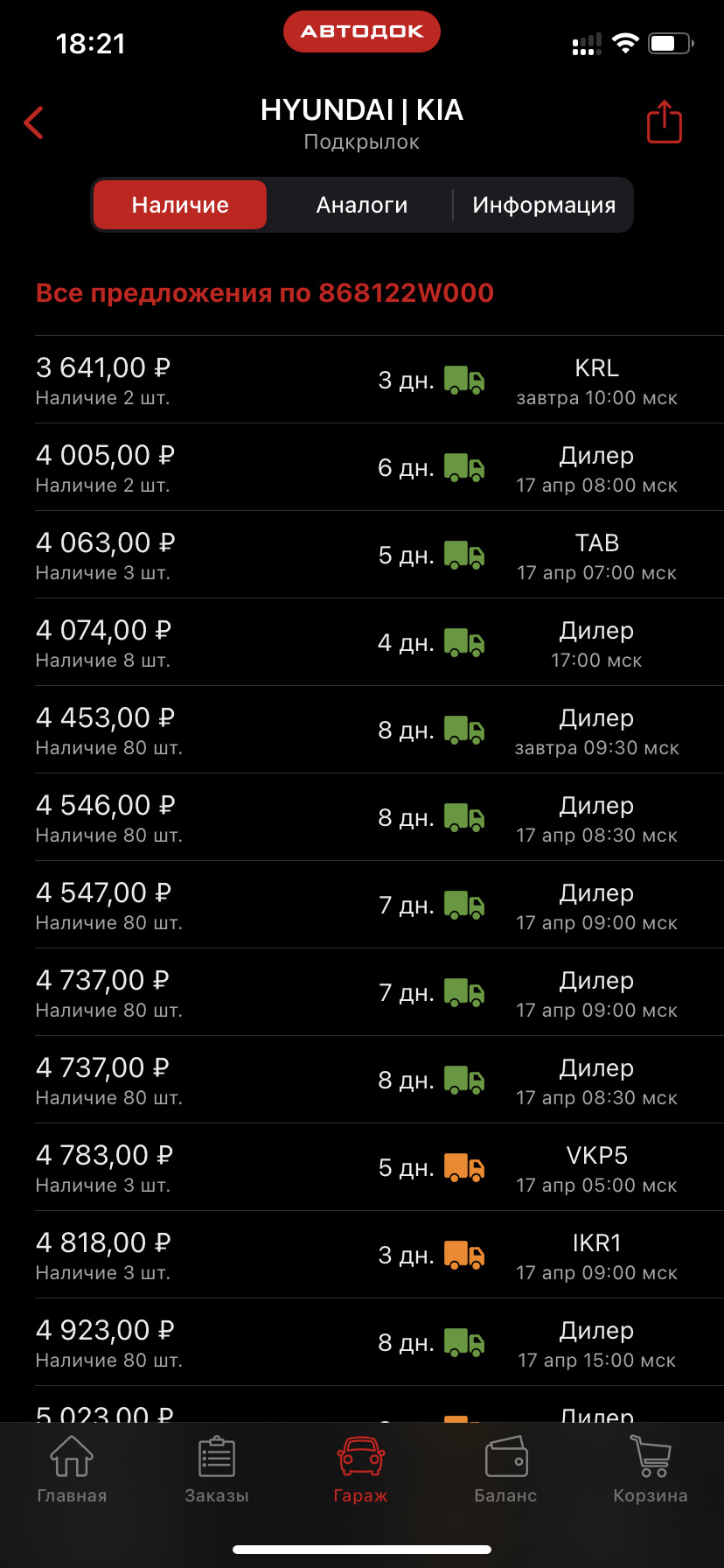Open the 4 063,00 ₽ TAB offer
This screenshot has width=724, height=1568.
tap(362, 556)
